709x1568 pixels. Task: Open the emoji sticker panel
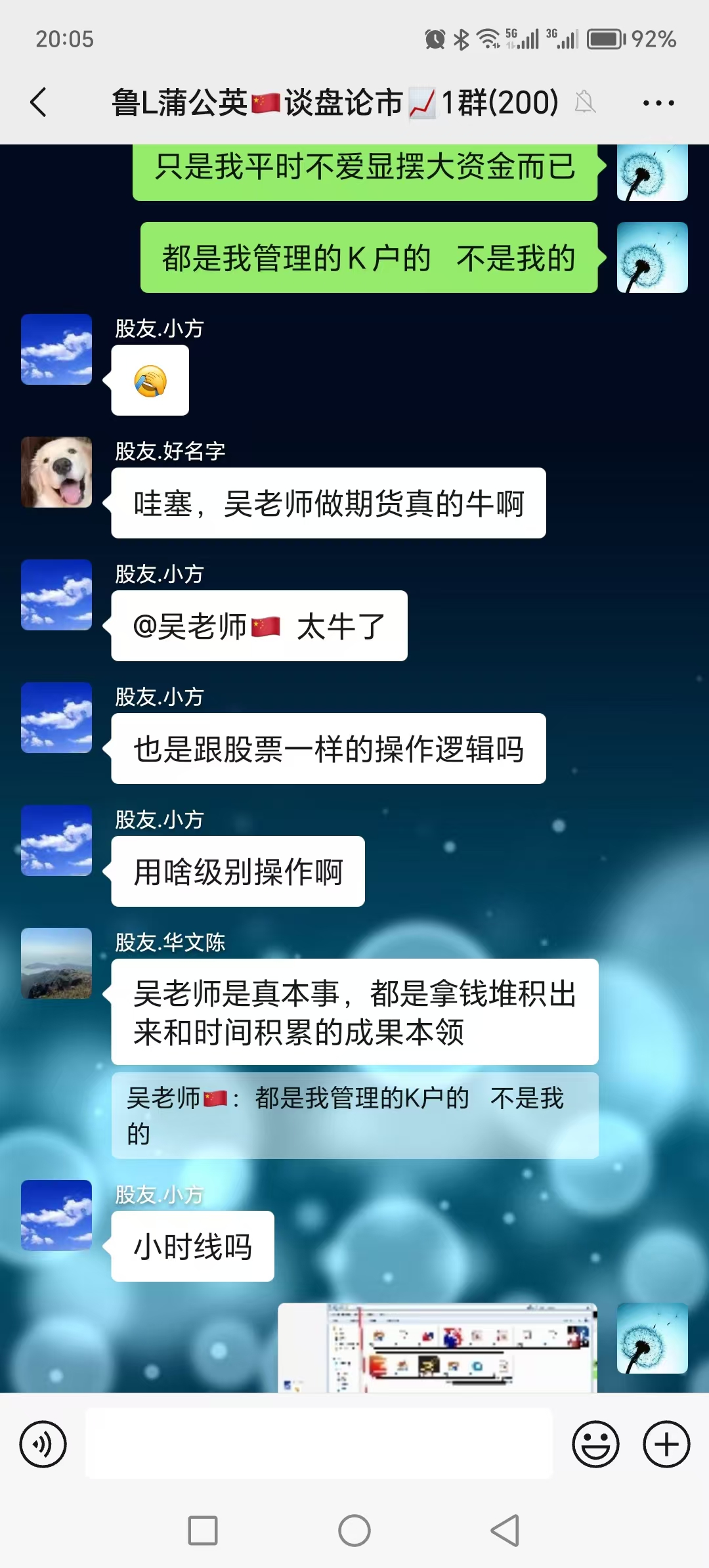tap(595, 1444)
